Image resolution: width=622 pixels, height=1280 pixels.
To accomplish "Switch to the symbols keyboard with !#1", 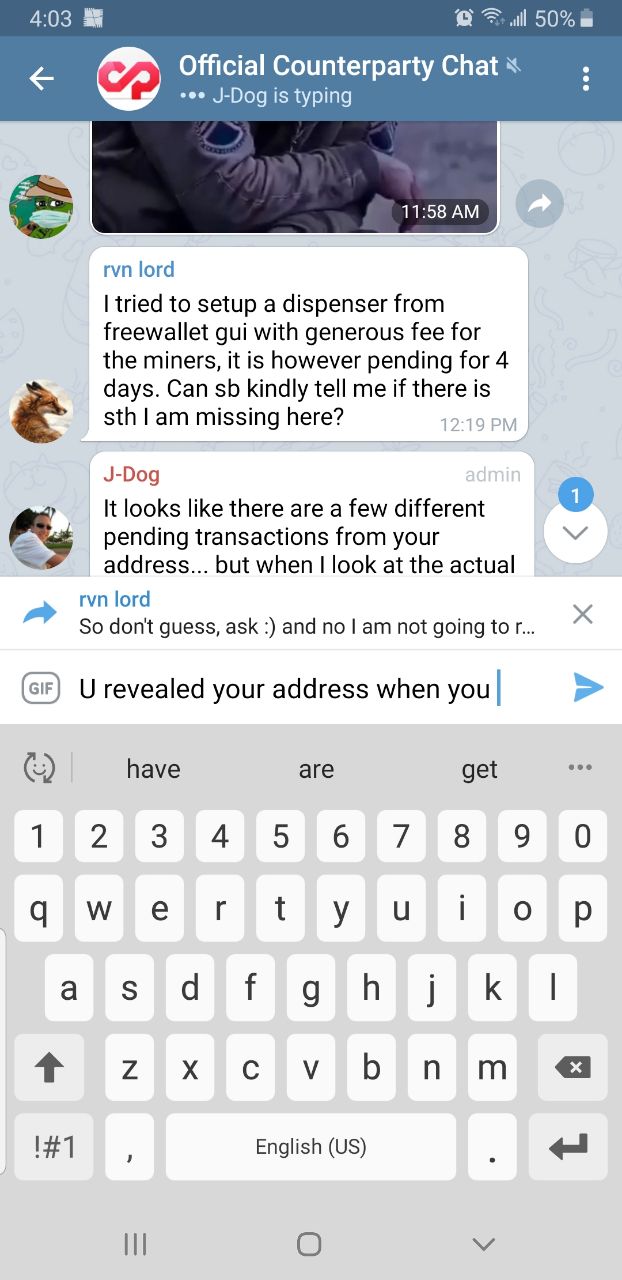I will (x=55, y=1146).
